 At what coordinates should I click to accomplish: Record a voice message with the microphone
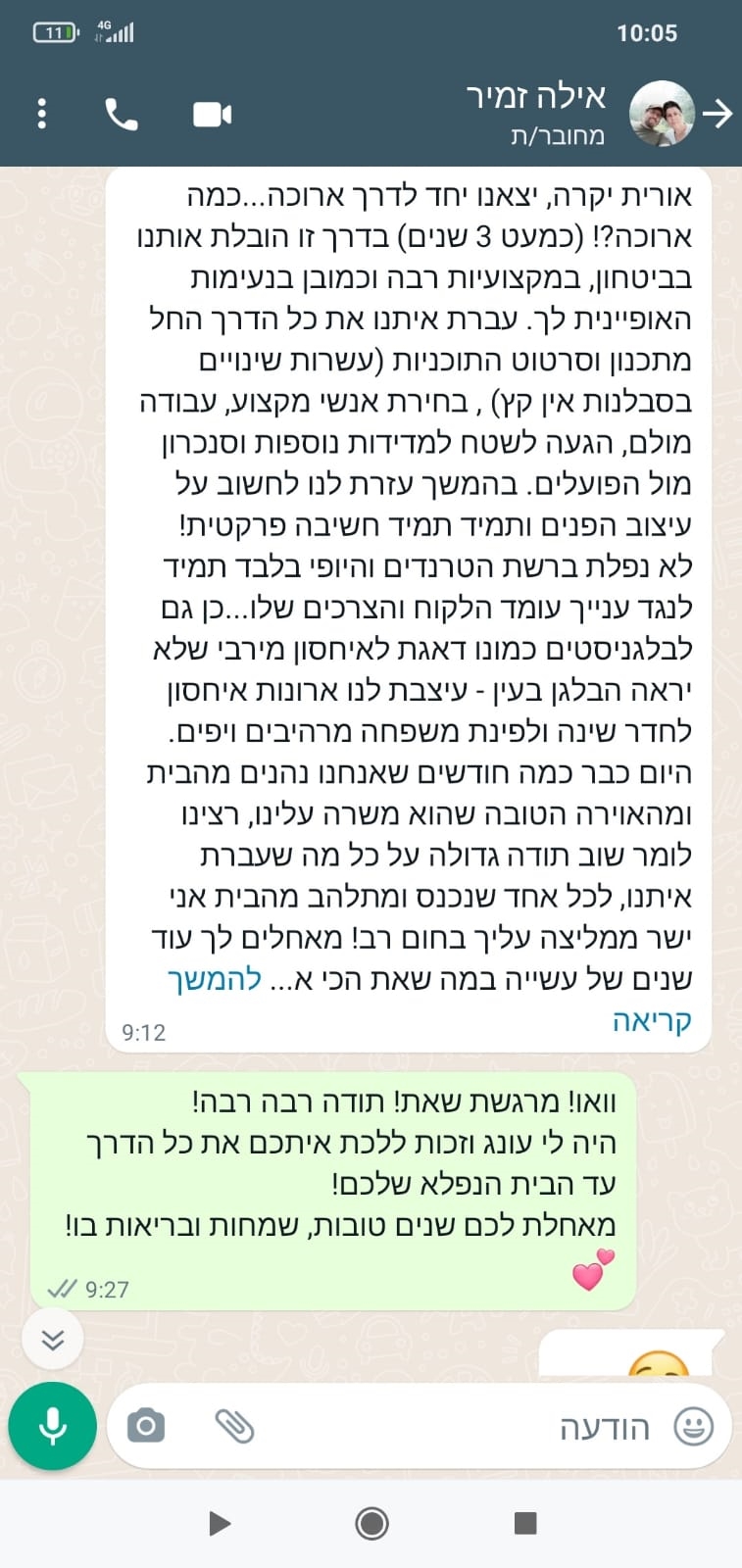click(x=53, y=1426)
